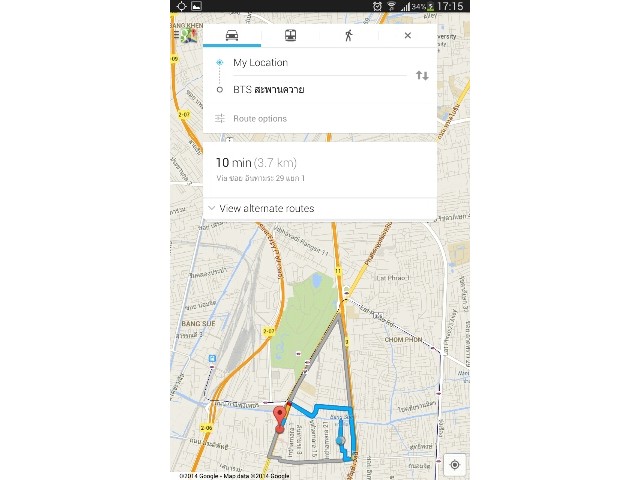
Task: Open the 10 min route details
Action: [318, 168]
